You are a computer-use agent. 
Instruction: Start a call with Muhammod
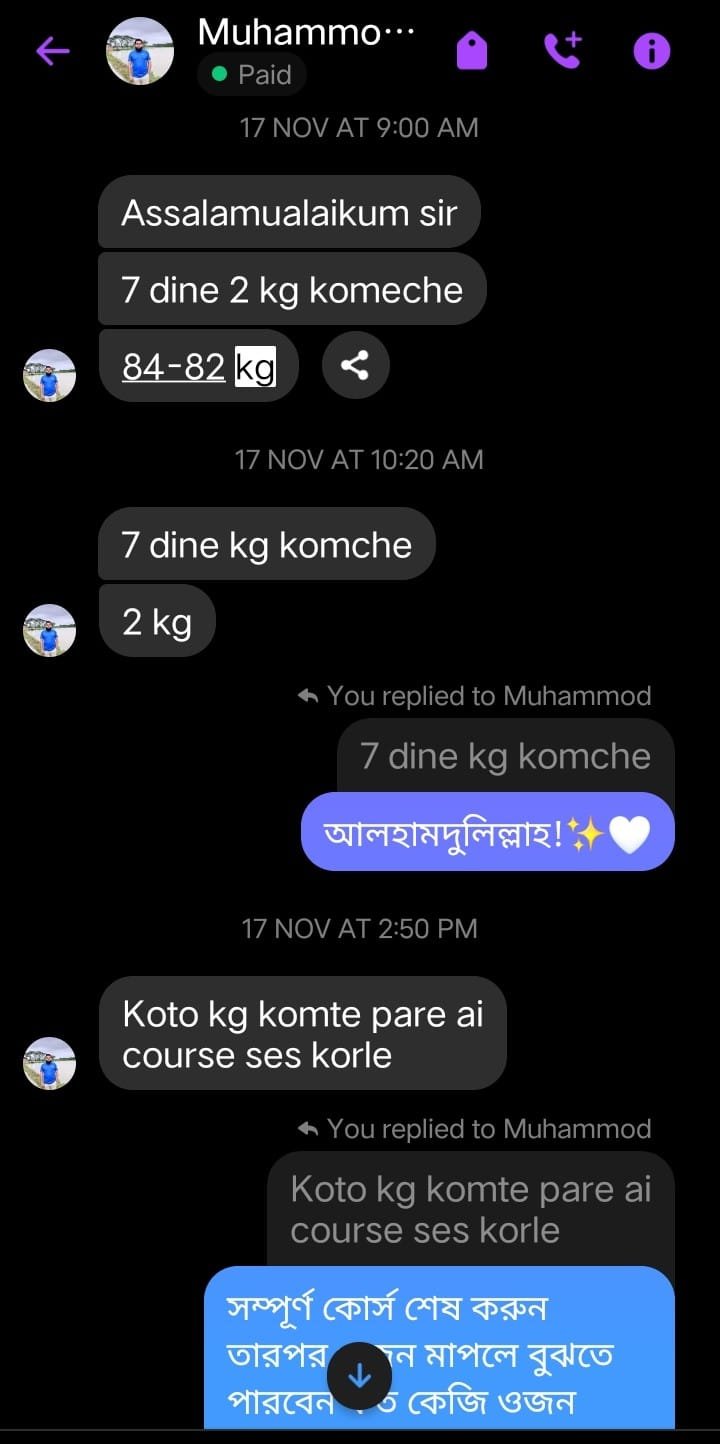click(x=563, y=51)
